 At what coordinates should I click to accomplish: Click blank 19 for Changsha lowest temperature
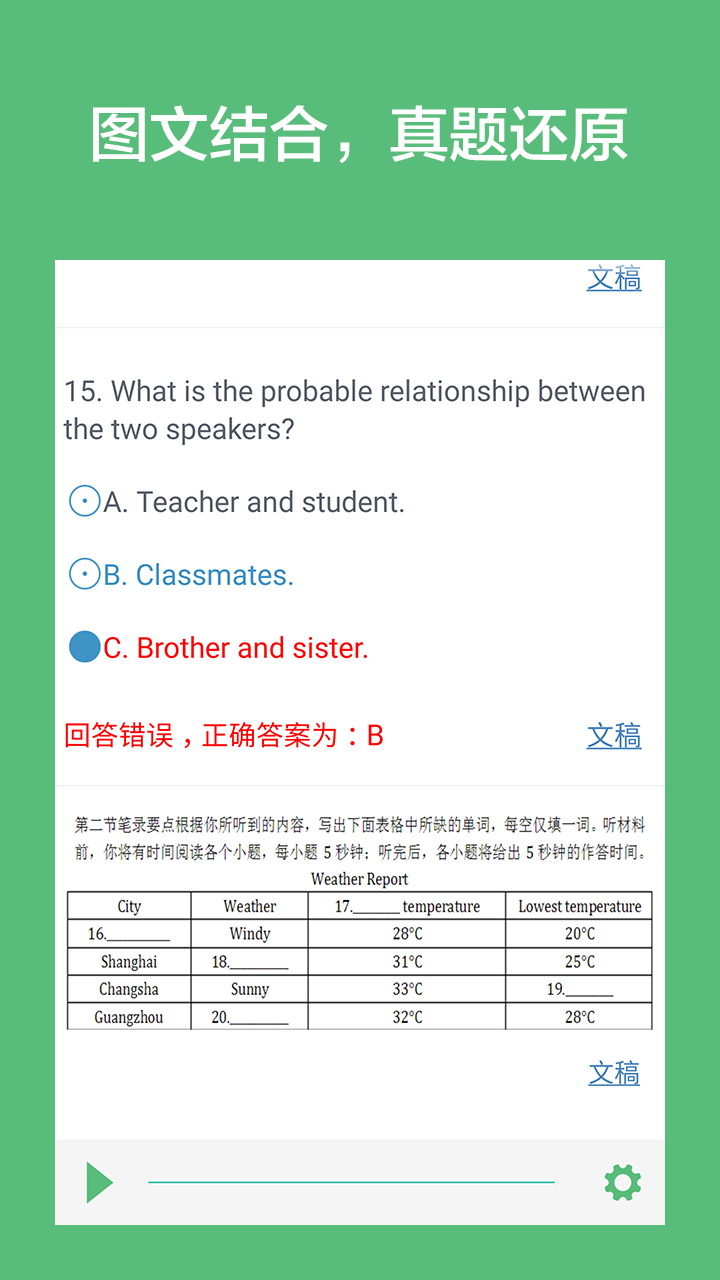pos(578,989)
